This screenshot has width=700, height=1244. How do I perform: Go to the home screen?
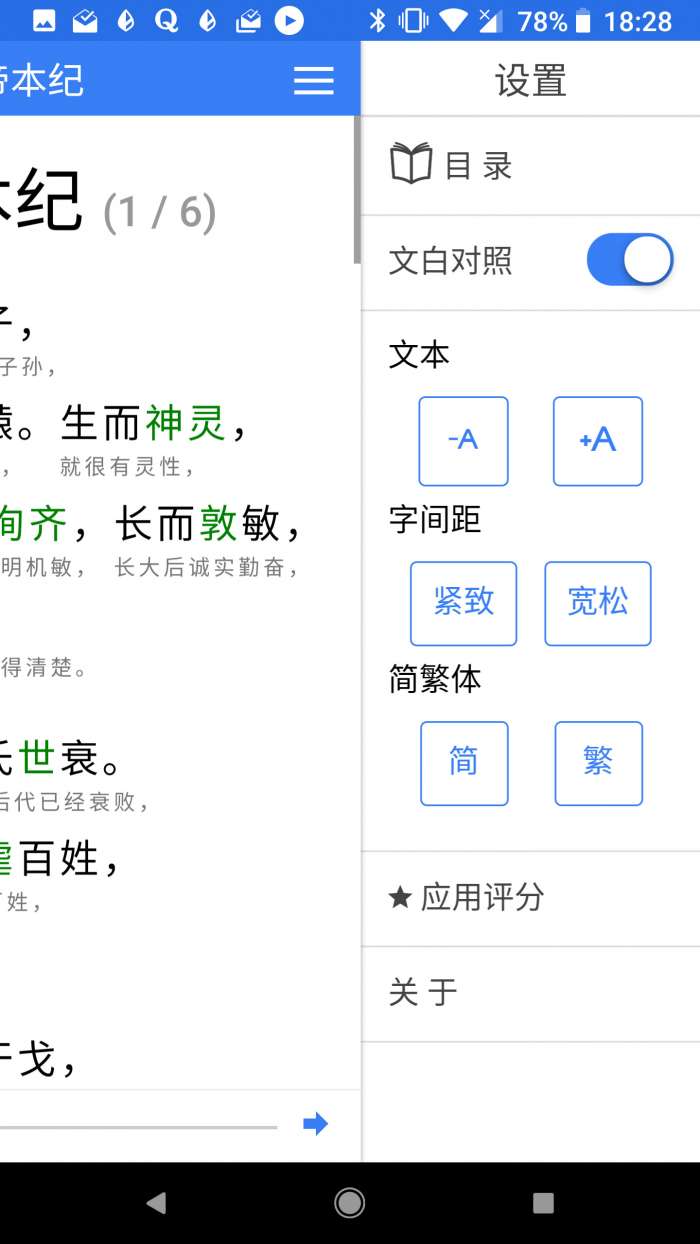point(349,1202)
